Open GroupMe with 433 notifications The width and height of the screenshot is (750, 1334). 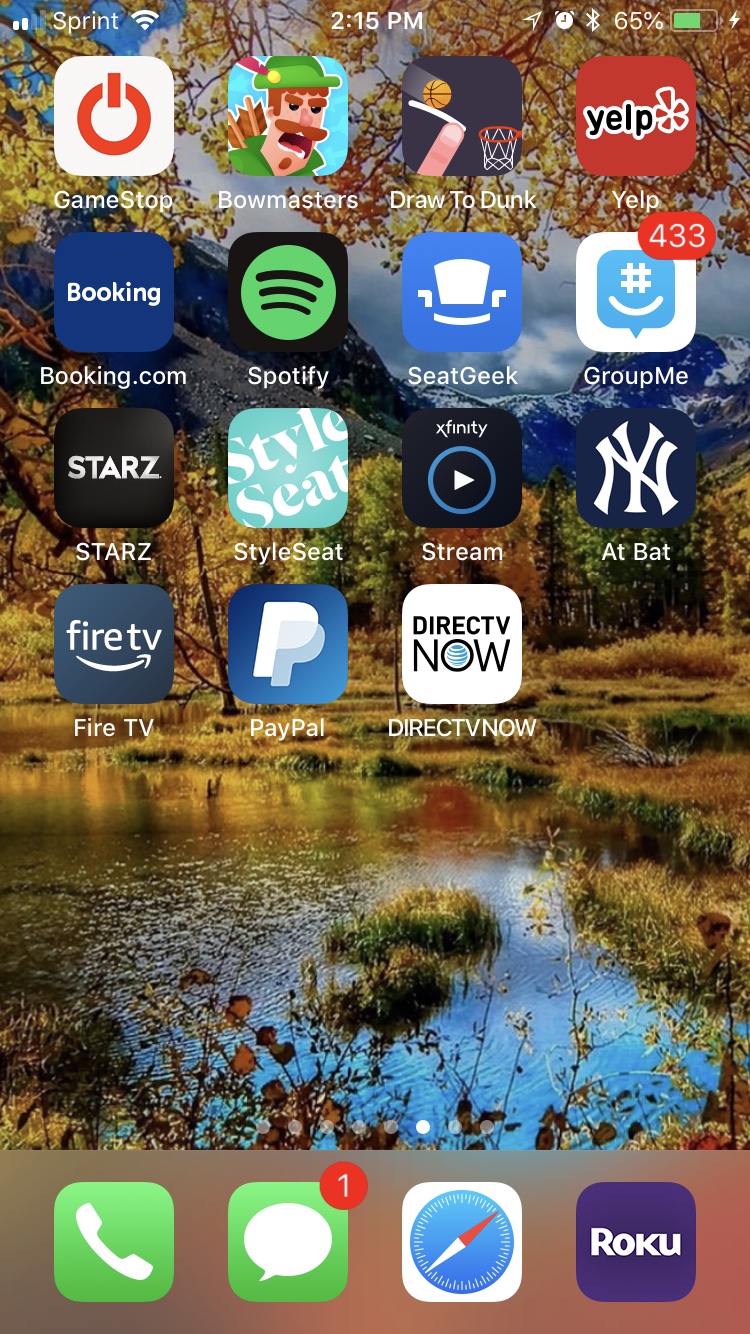coord(636,292)
